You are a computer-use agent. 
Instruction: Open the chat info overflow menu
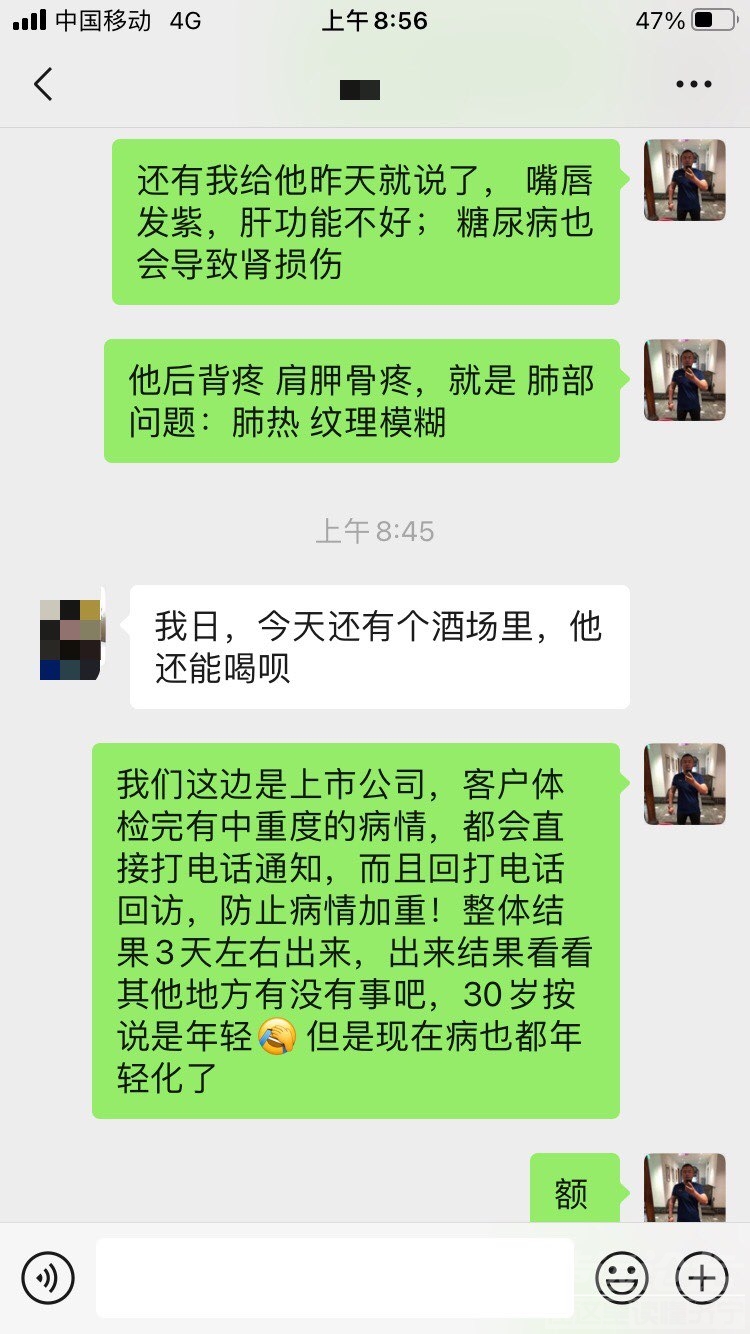coord(693,85)
